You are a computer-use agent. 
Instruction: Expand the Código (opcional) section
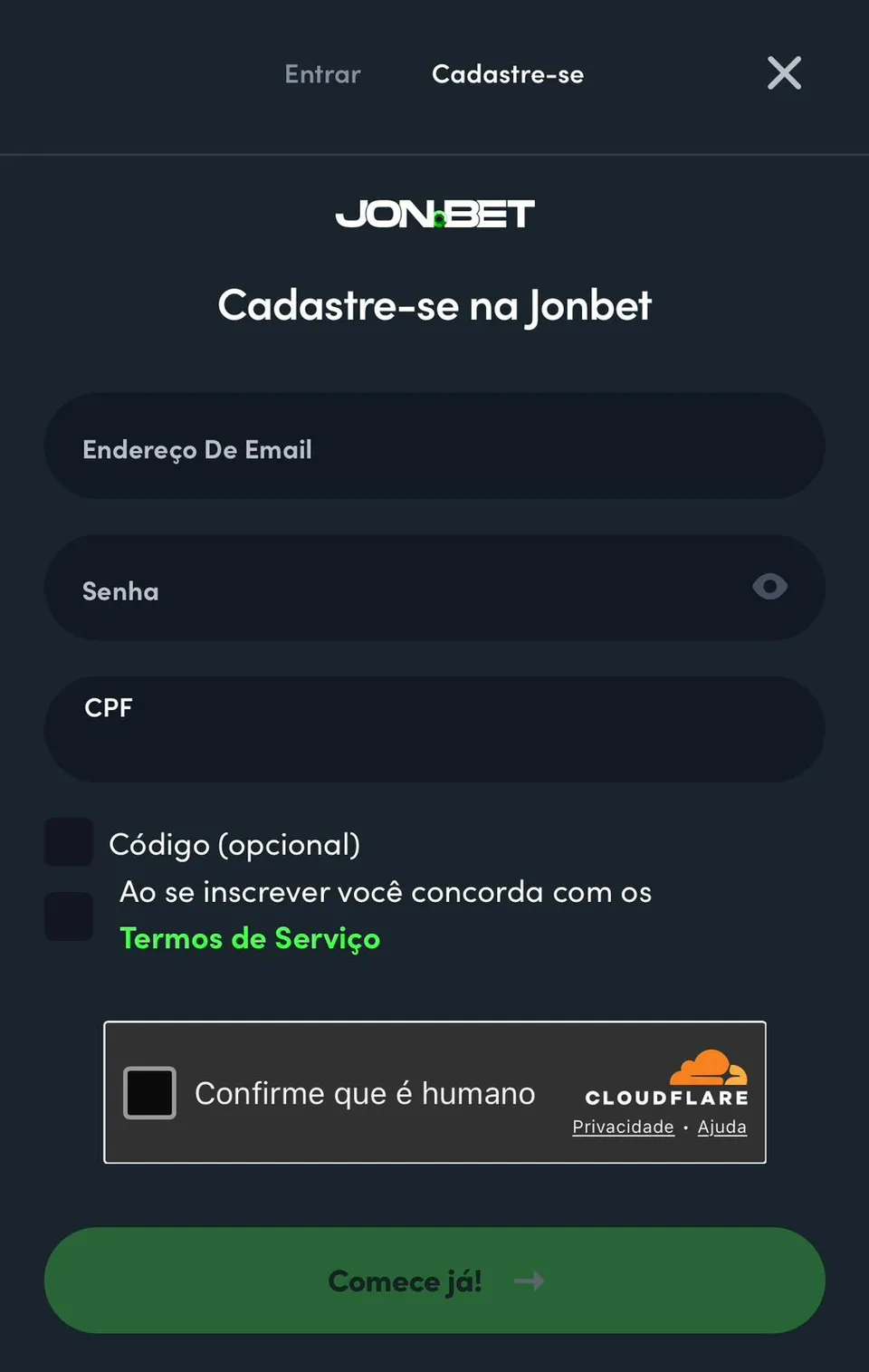234,844
